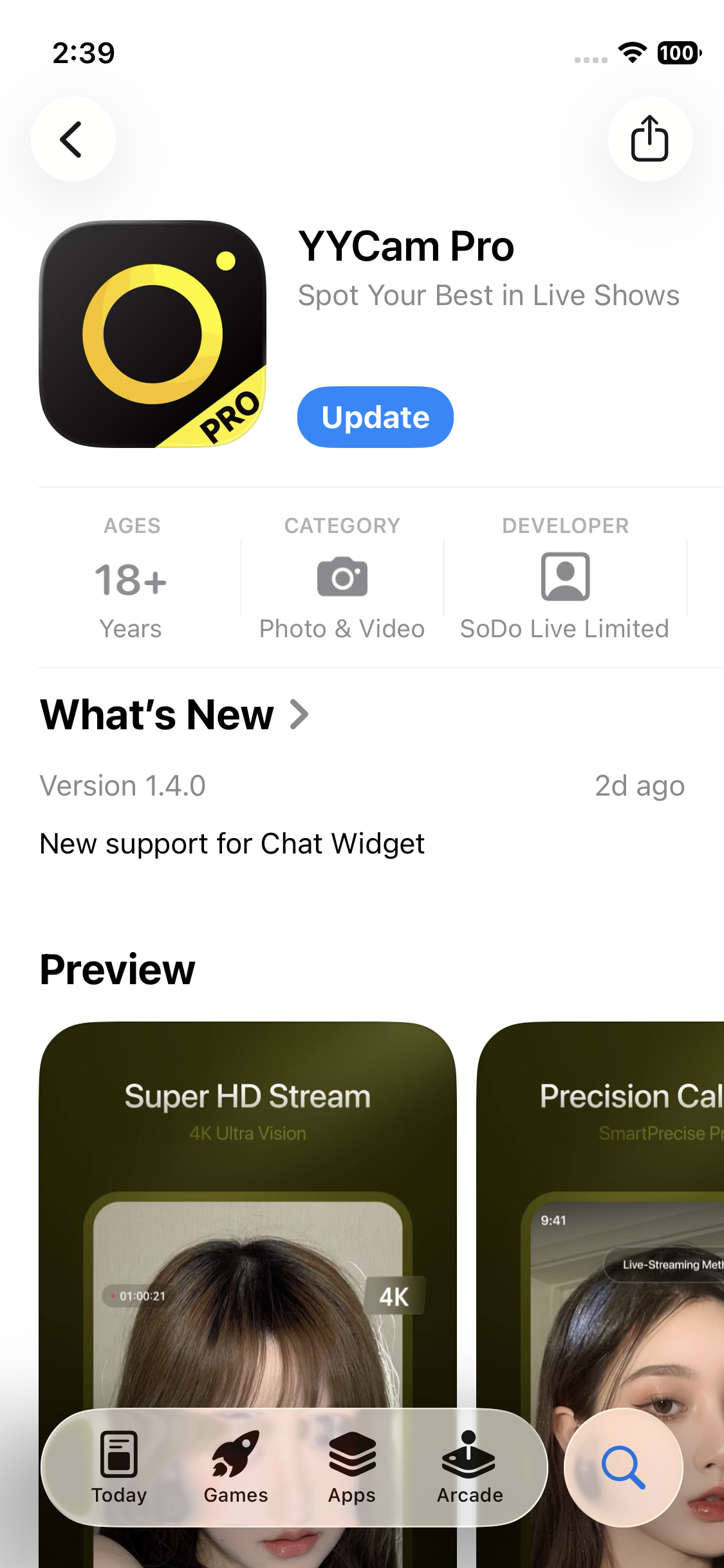Switch to the Apps tab
Screen dimensions: 724x1568
coord(352,1468)
